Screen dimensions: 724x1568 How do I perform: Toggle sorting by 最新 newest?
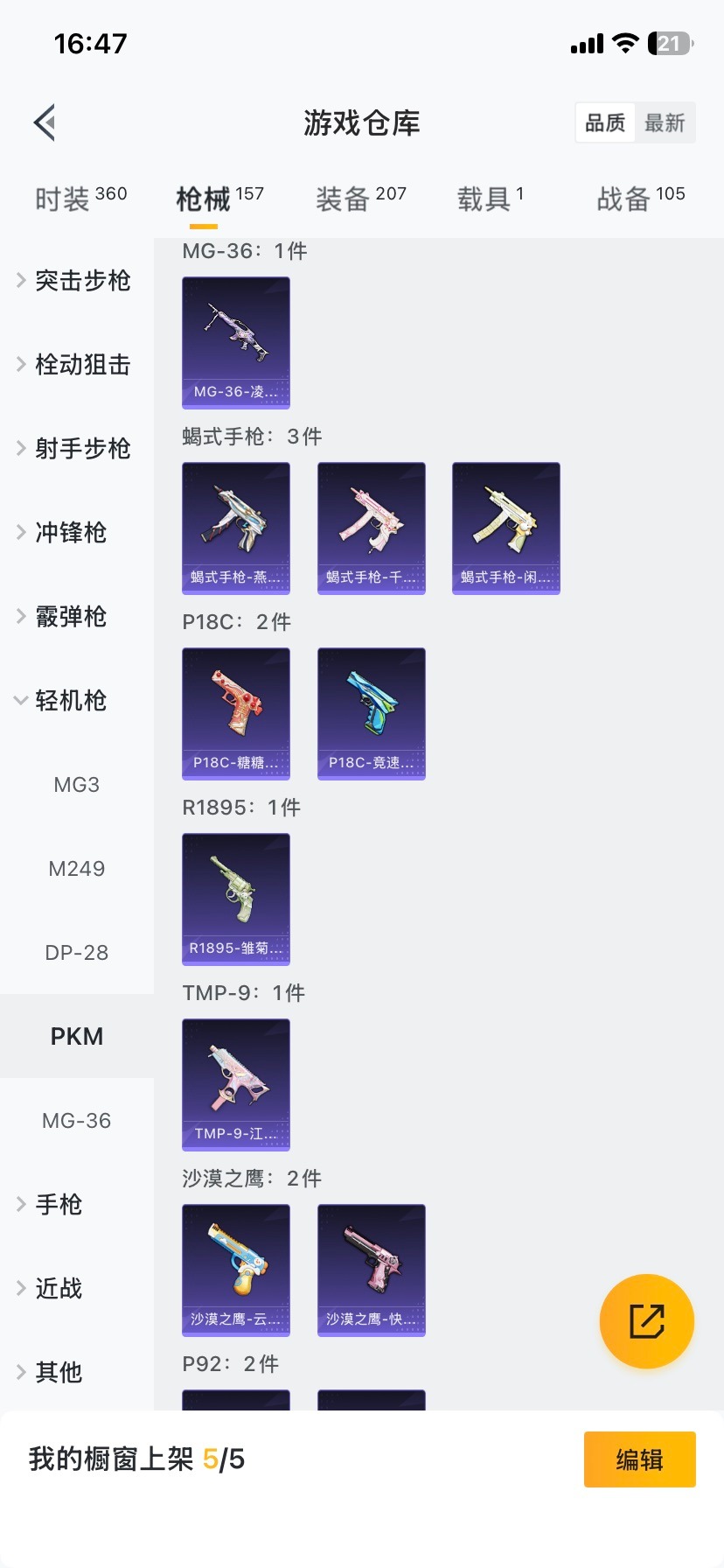pos(665,122)
